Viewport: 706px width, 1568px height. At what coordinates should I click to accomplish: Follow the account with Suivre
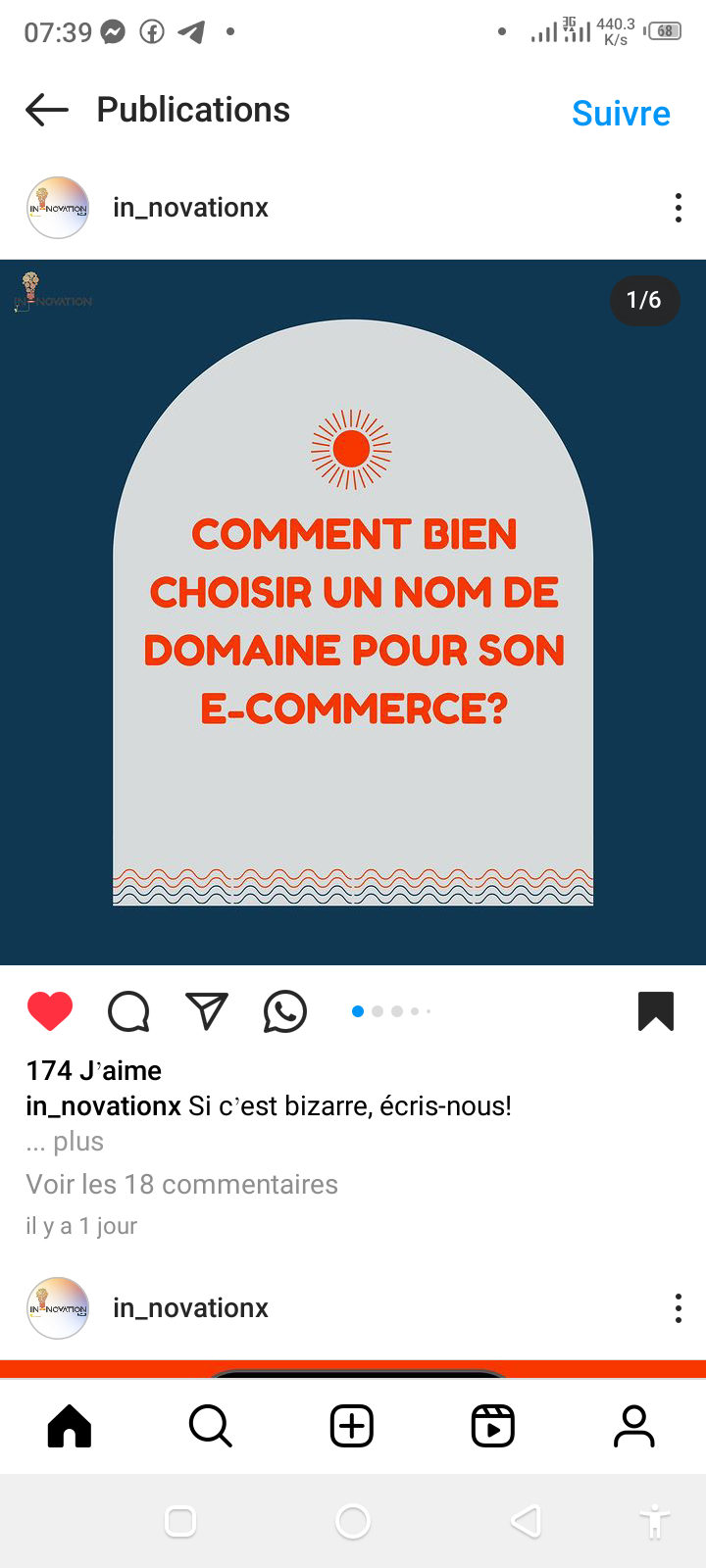(x=621, y=114)
